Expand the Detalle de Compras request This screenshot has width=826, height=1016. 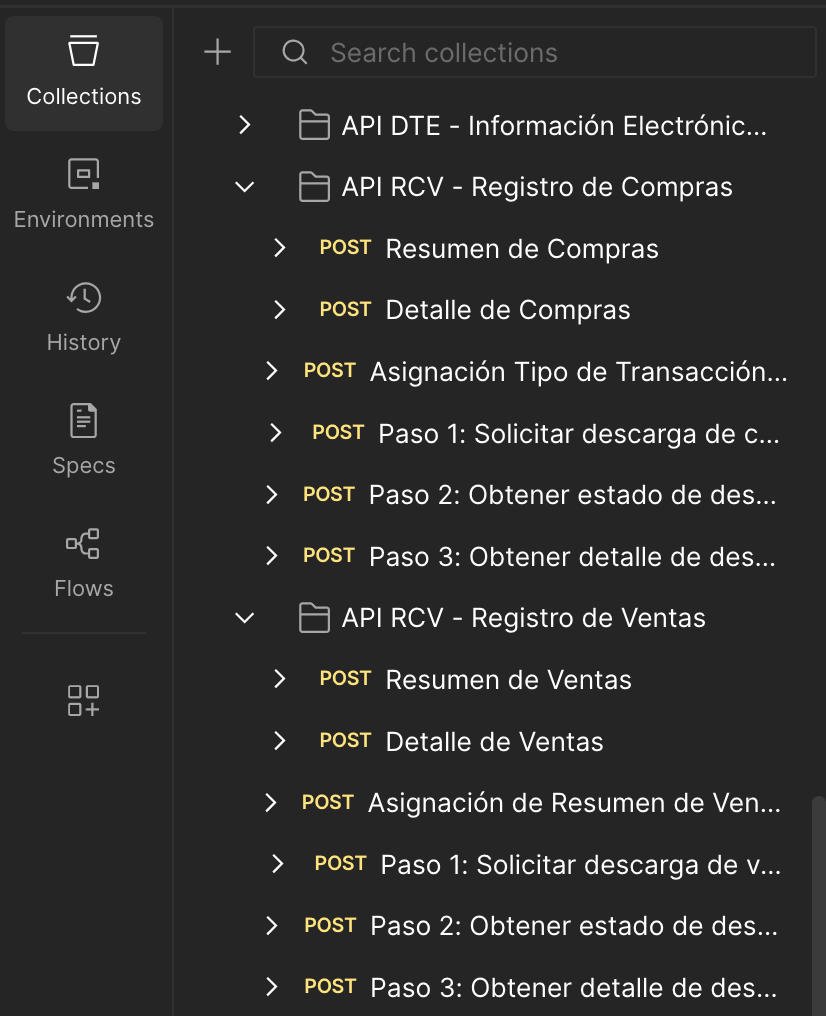click(x=279, y=309)
